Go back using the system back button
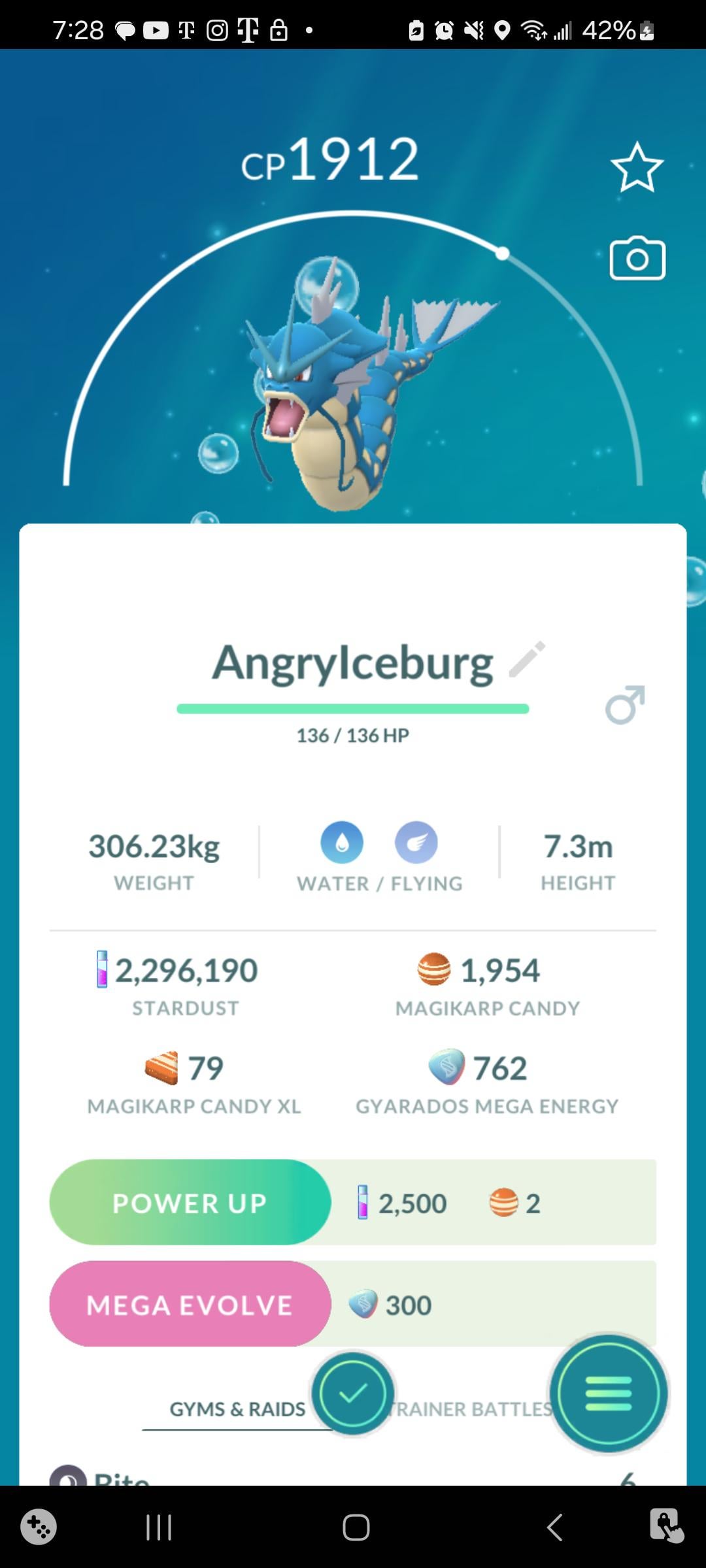The width and height of the screenshot is (706, 1568). (554, 1527)
